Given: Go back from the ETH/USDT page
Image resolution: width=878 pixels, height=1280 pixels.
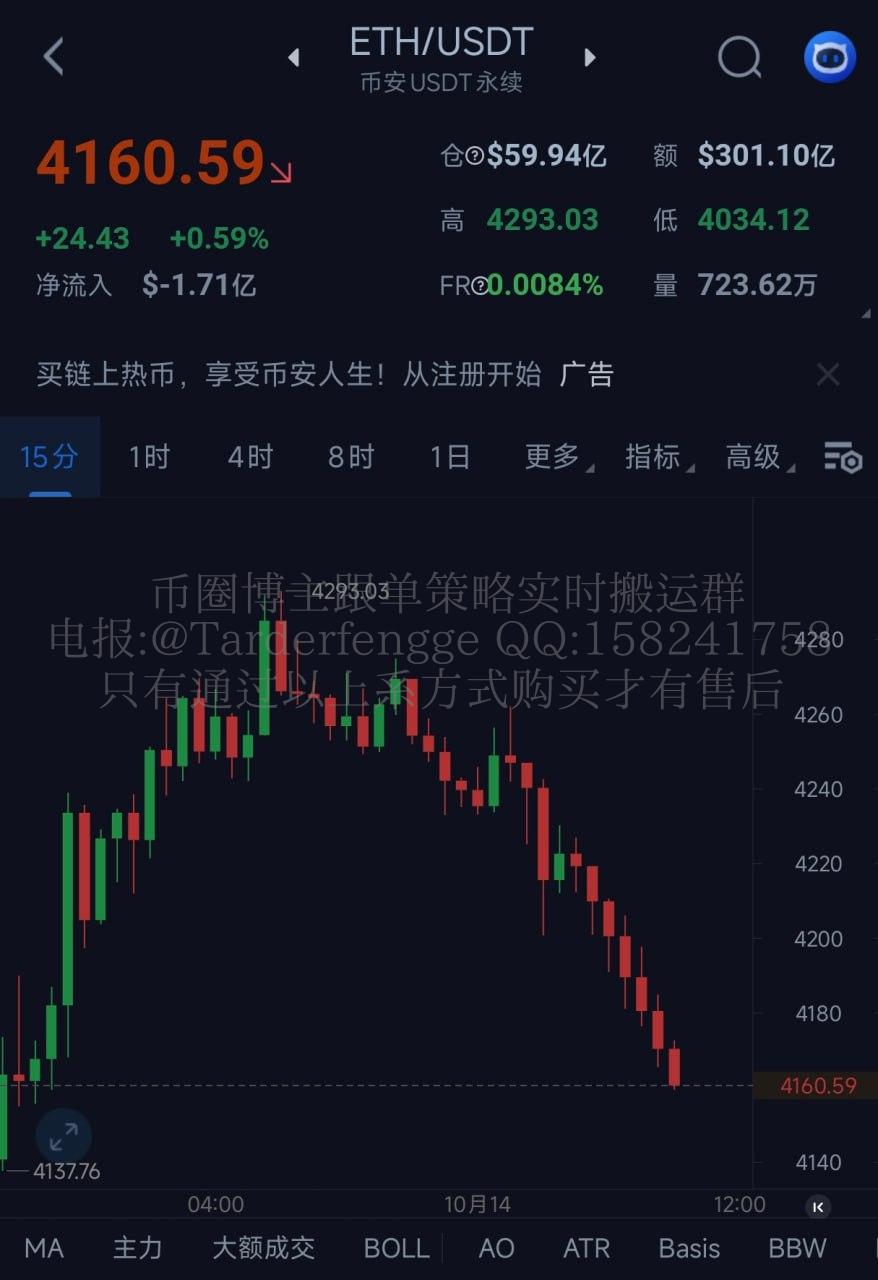Looking at the screenshot, I should [x=54, y=57].
